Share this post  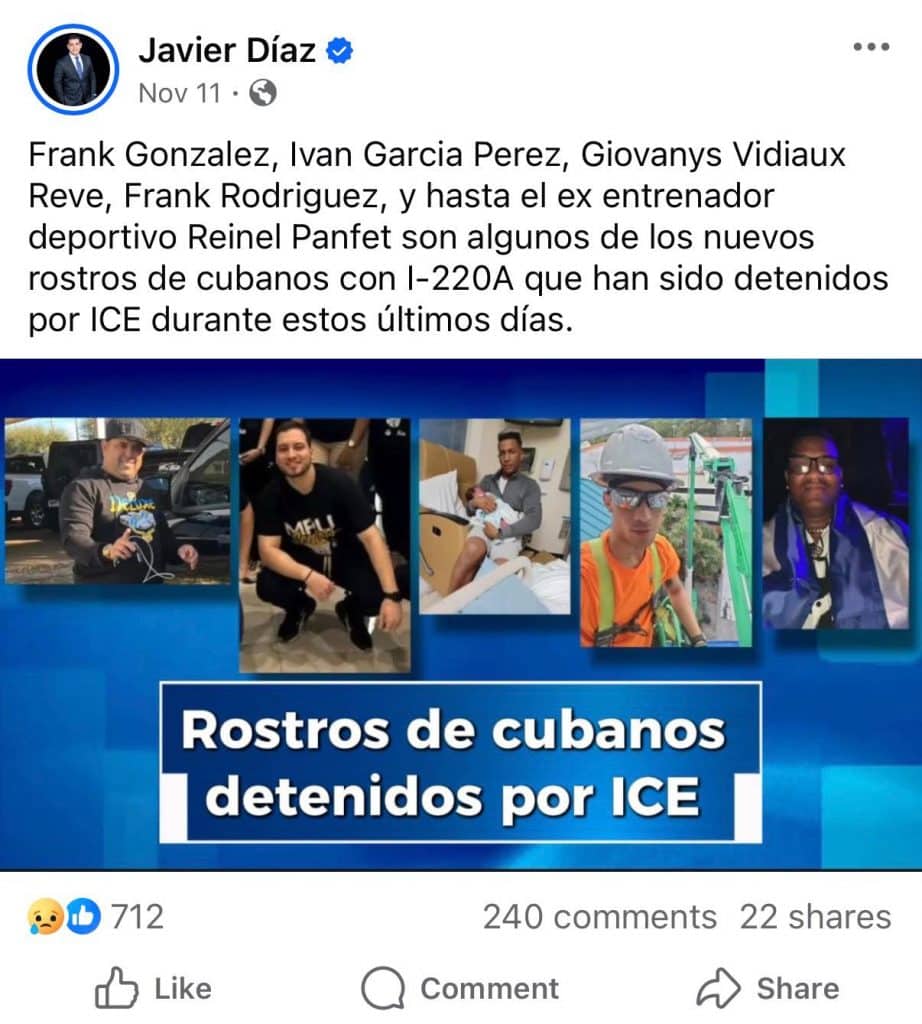point(767,989)
